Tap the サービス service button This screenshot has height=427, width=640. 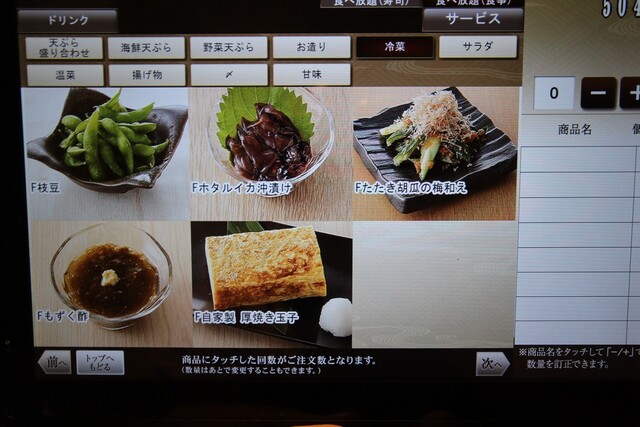472,19
